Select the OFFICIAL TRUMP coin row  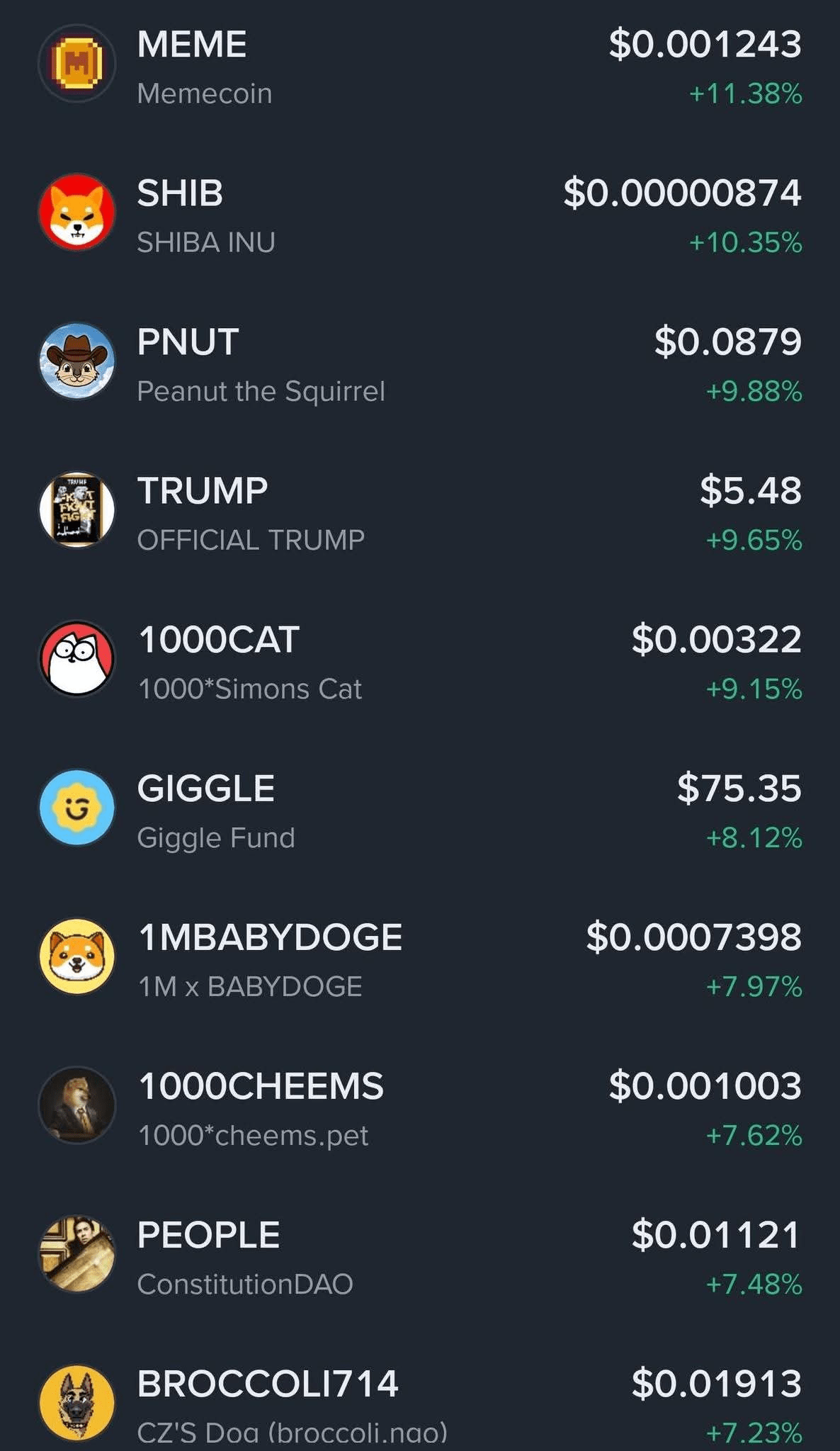click(420, 514)
